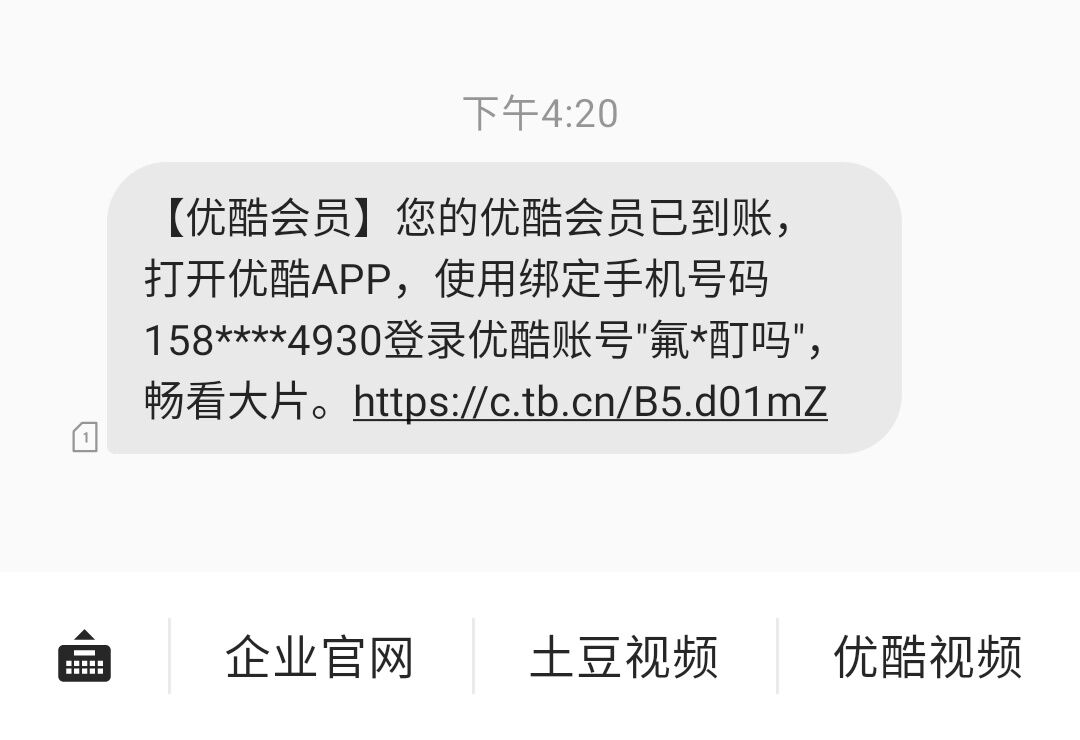Open the 企业官网 menu
The width and height of the screenshot is (1080, 740).
320,657
